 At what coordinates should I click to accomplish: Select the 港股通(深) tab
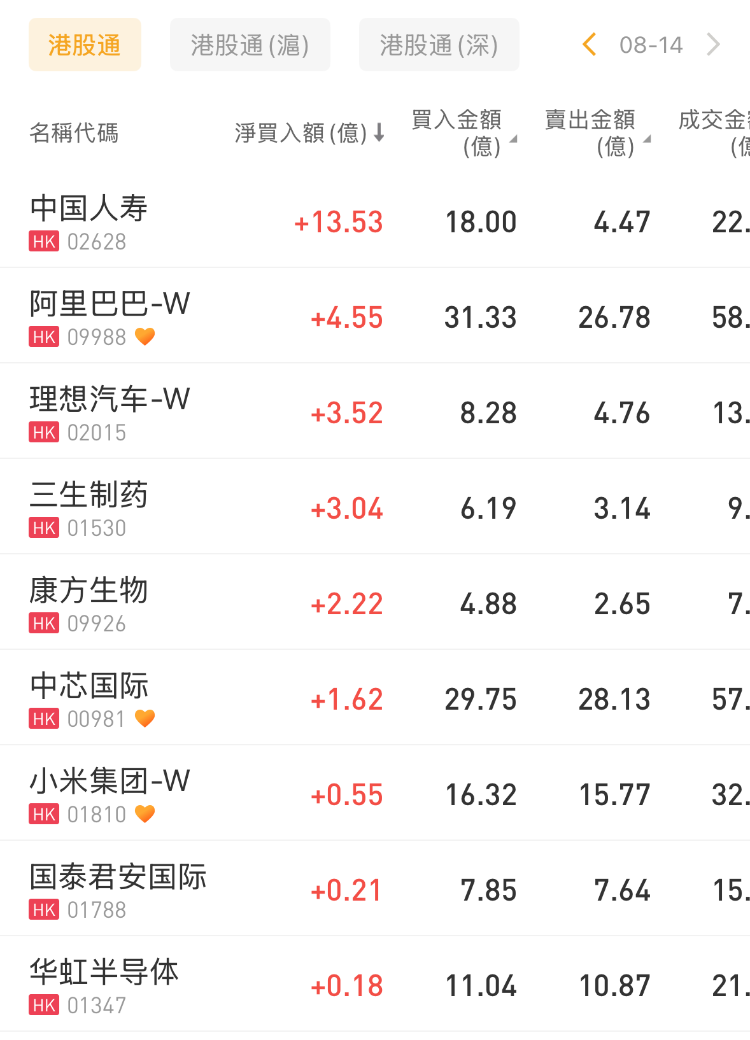tap(439, 45)
